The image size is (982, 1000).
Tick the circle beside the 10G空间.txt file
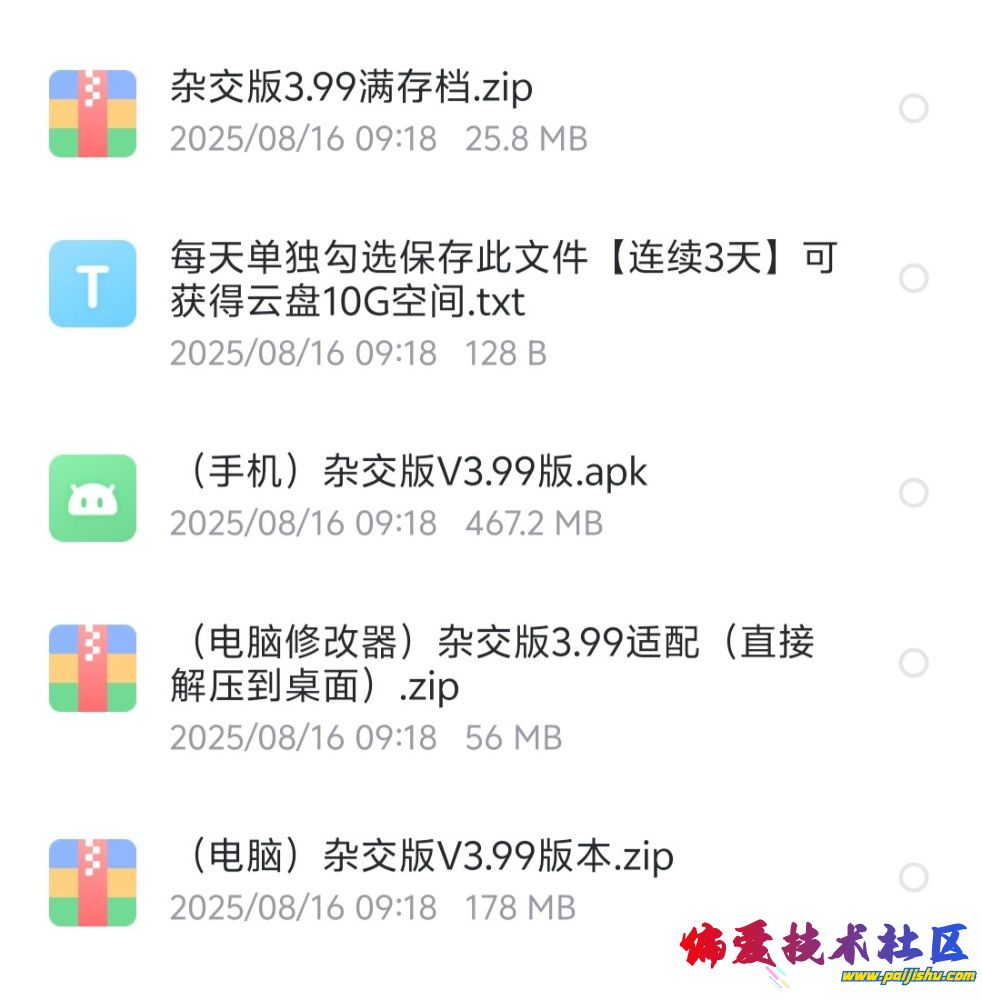913,278
